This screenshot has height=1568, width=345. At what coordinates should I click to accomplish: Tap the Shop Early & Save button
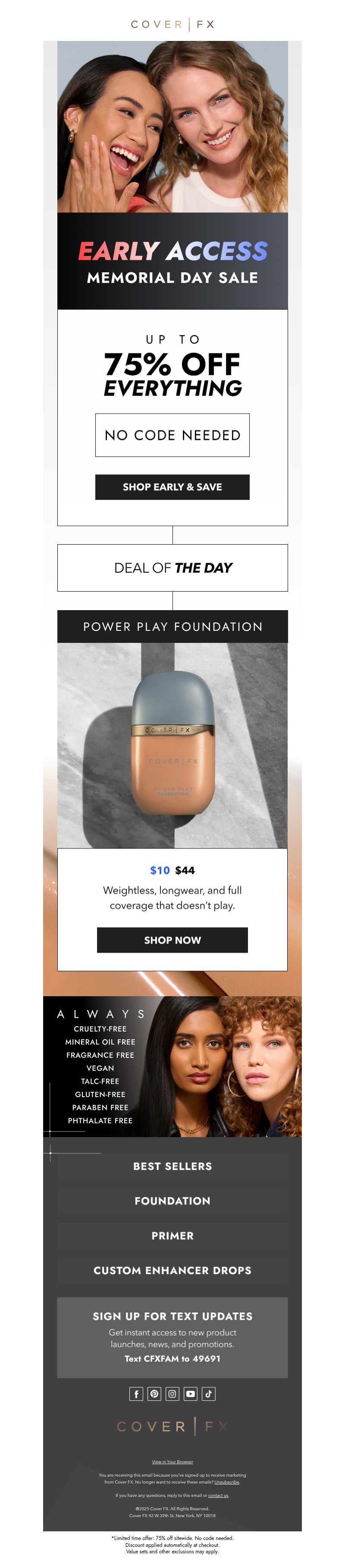pyautogui.click(x=172, y=486)
